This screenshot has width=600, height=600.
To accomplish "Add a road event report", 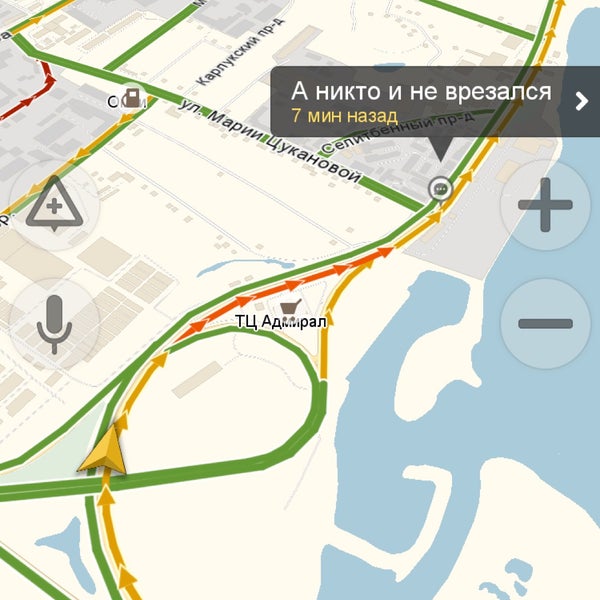I will [53, 207].
